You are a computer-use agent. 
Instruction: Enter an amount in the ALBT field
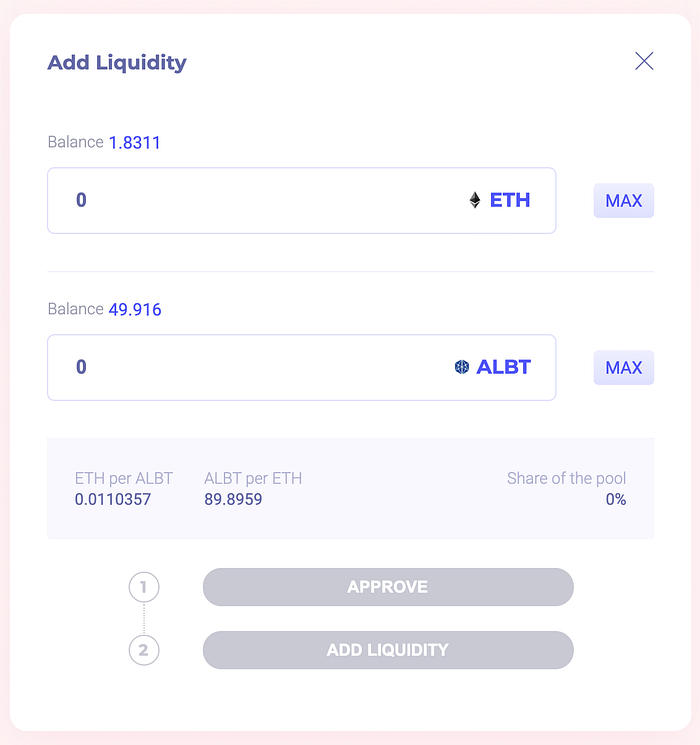click(250, 367)
